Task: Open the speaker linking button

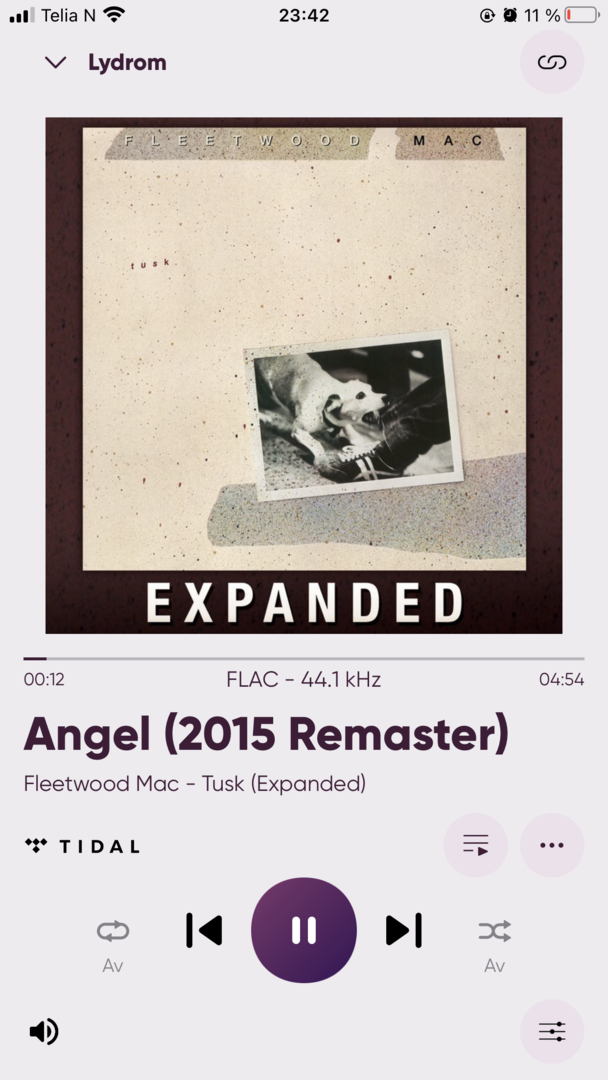Action: (x=552, y=62)
